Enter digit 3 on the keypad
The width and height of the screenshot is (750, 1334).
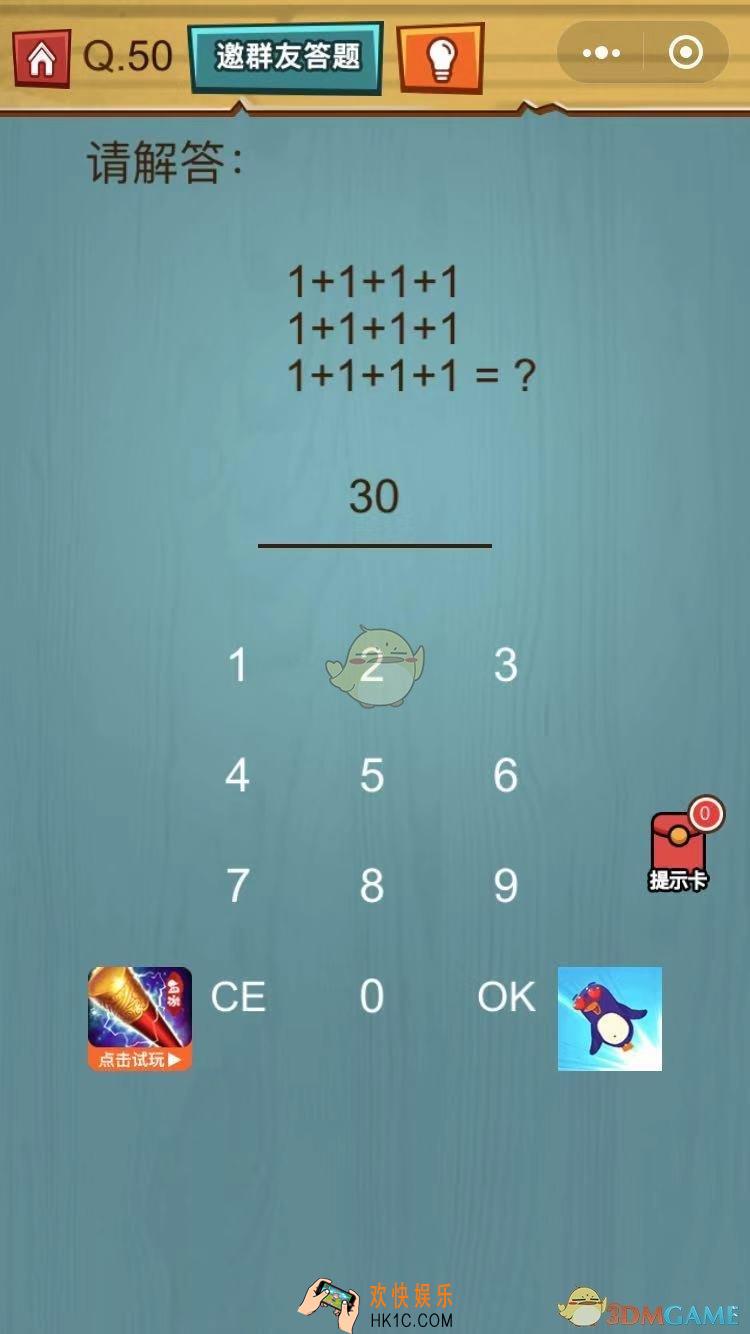506,665
